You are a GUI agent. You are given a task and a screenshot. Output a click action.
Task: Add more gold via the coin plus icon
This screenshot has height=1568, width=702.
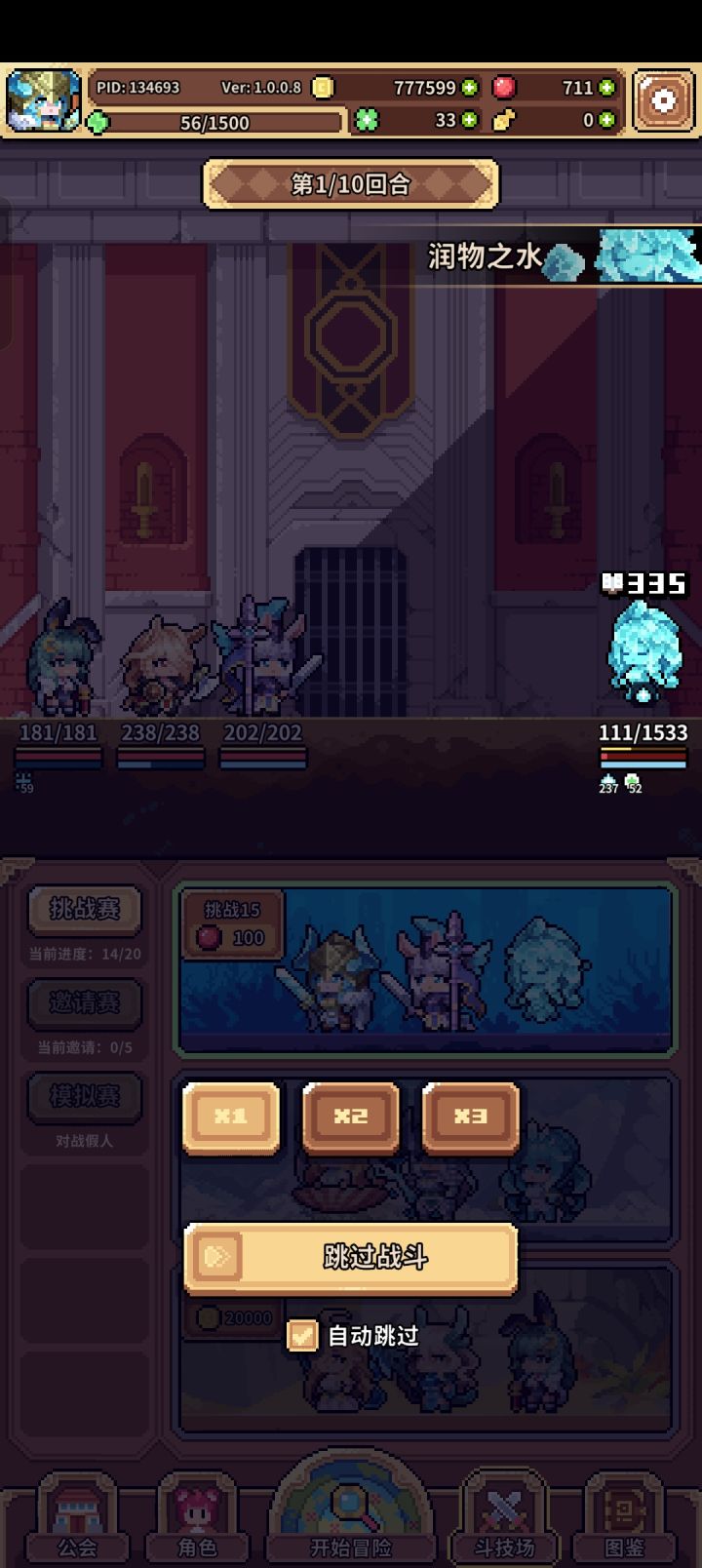pos(471,88)
